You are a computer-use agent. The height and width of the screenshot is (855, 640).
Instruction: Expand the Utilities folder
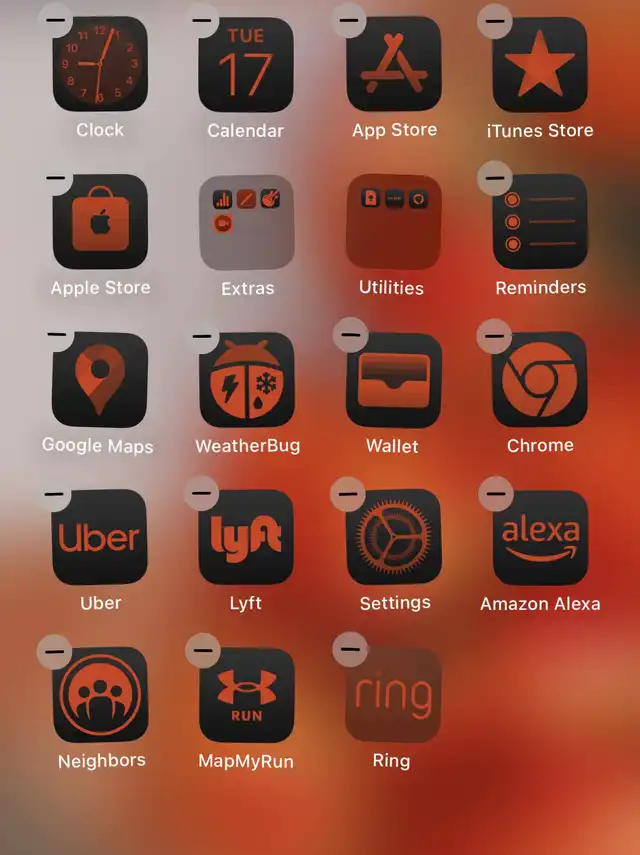[x=393, y=222]
